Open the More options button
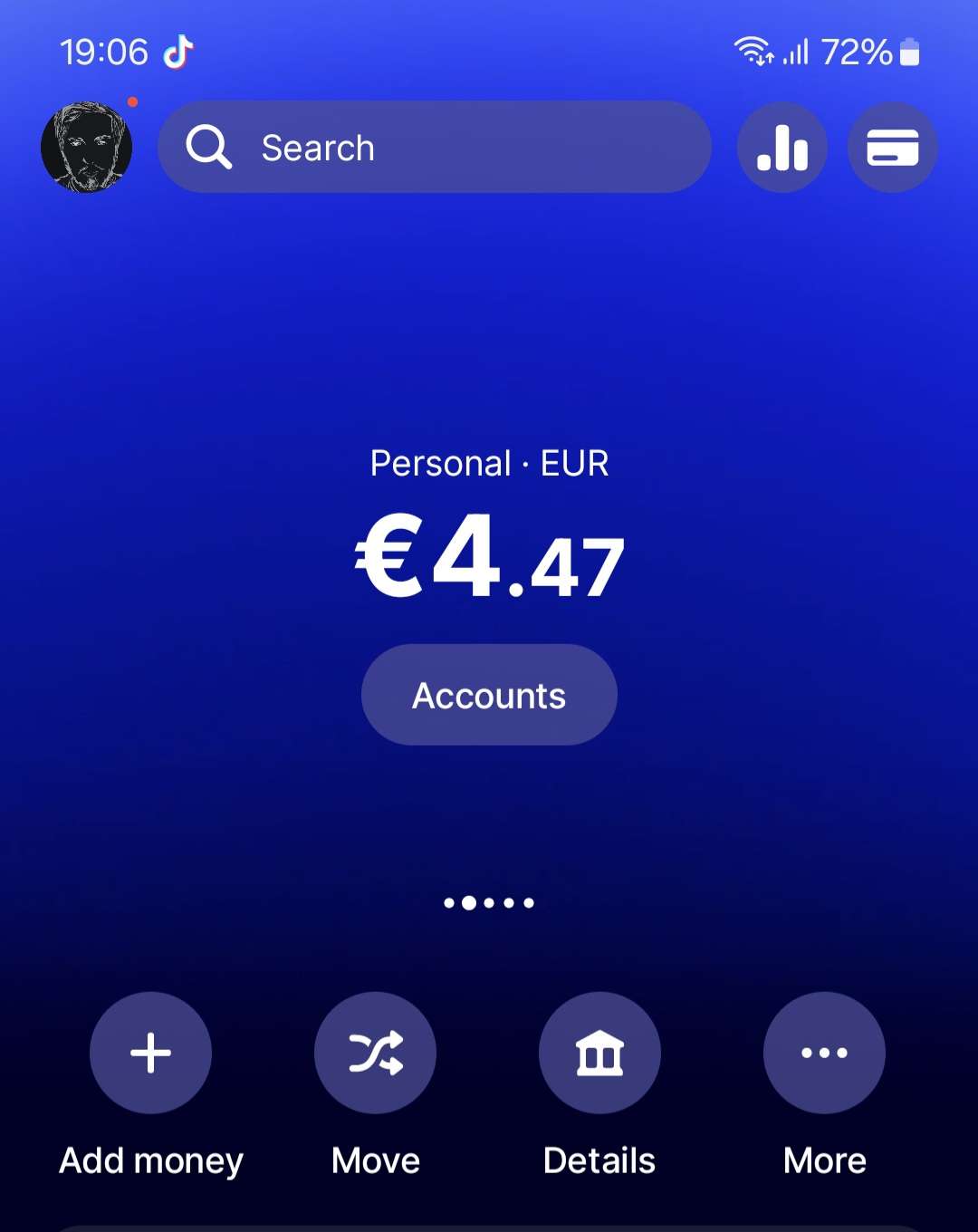Image resolution: width=978 pixels, height=1232 pixels. pos(824,1053)
